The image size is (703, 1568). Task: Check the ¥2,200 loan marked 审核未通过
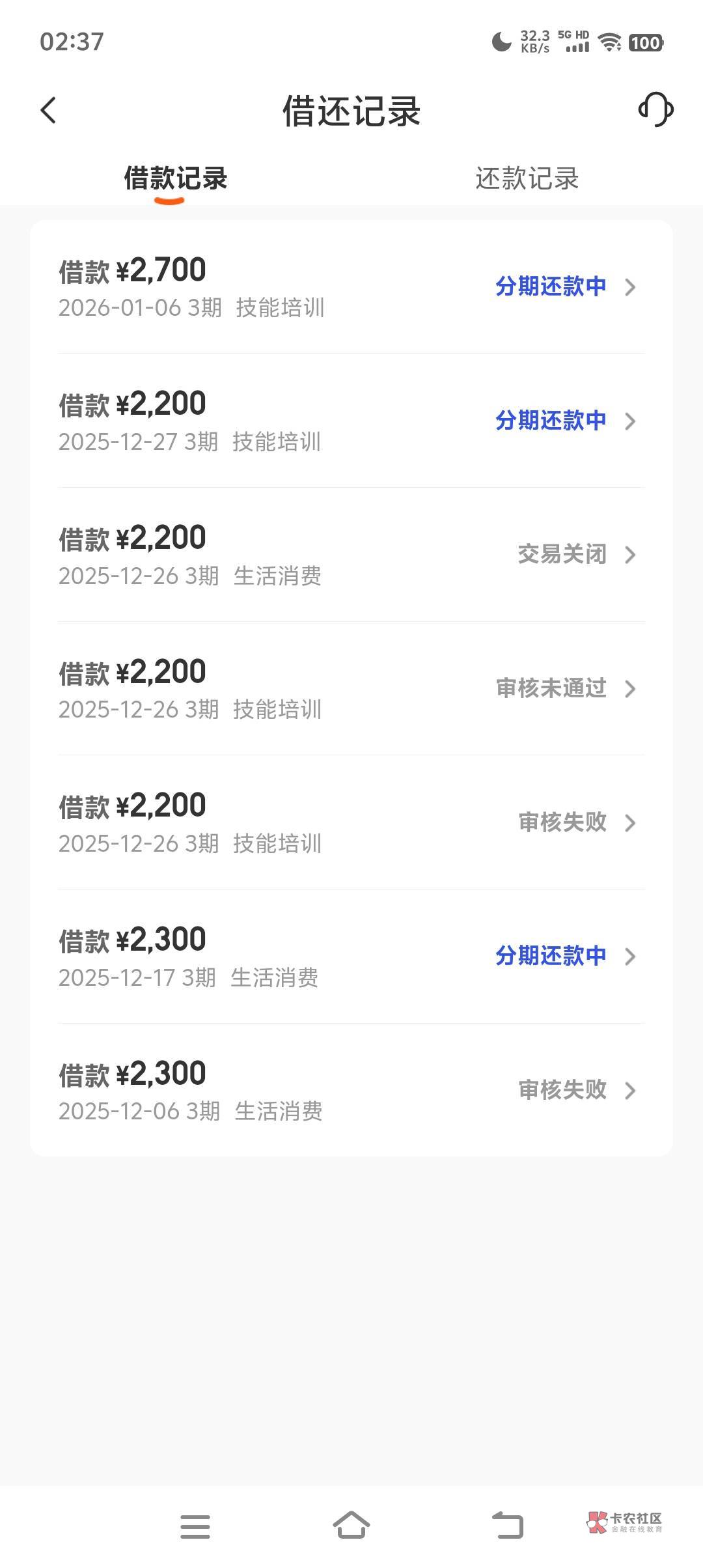(351, 689)
